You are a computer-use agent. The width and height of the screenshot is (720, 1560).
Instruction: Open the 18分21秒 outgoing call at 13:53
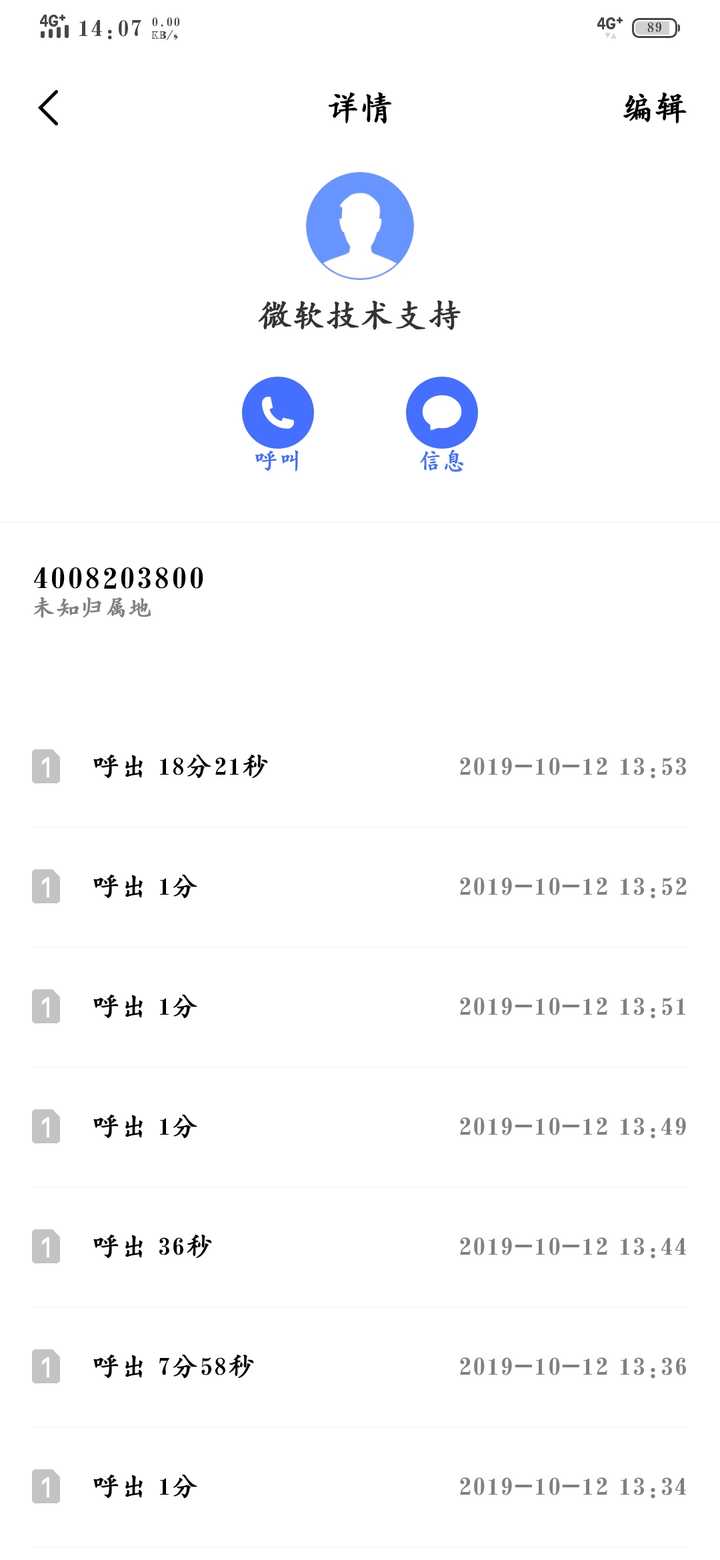[x=360, y=767]
